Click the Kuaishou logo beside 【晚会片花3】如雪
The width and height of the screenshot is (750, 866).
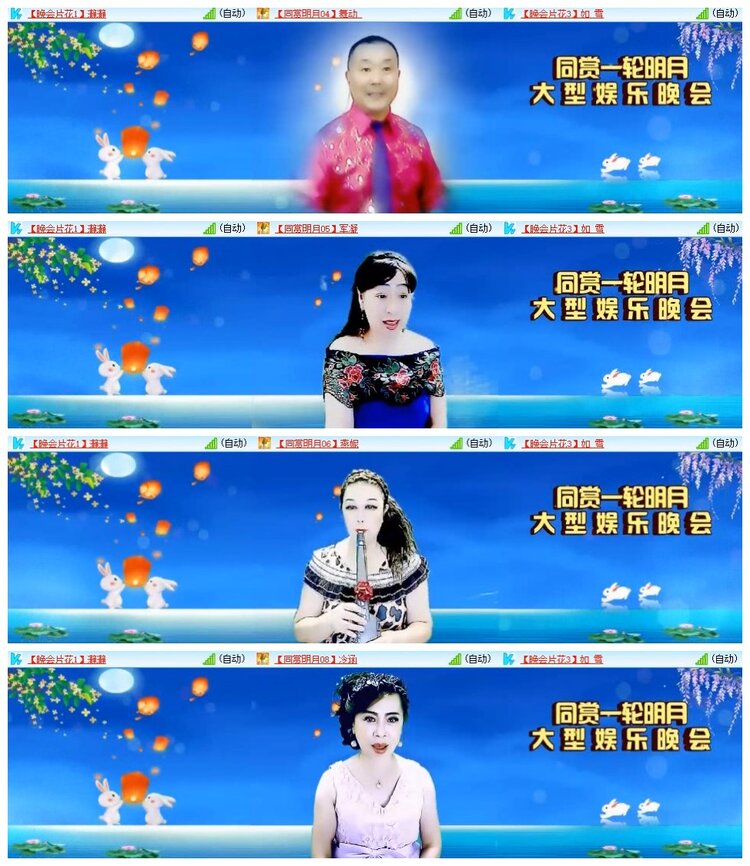[x=511, y=13]
